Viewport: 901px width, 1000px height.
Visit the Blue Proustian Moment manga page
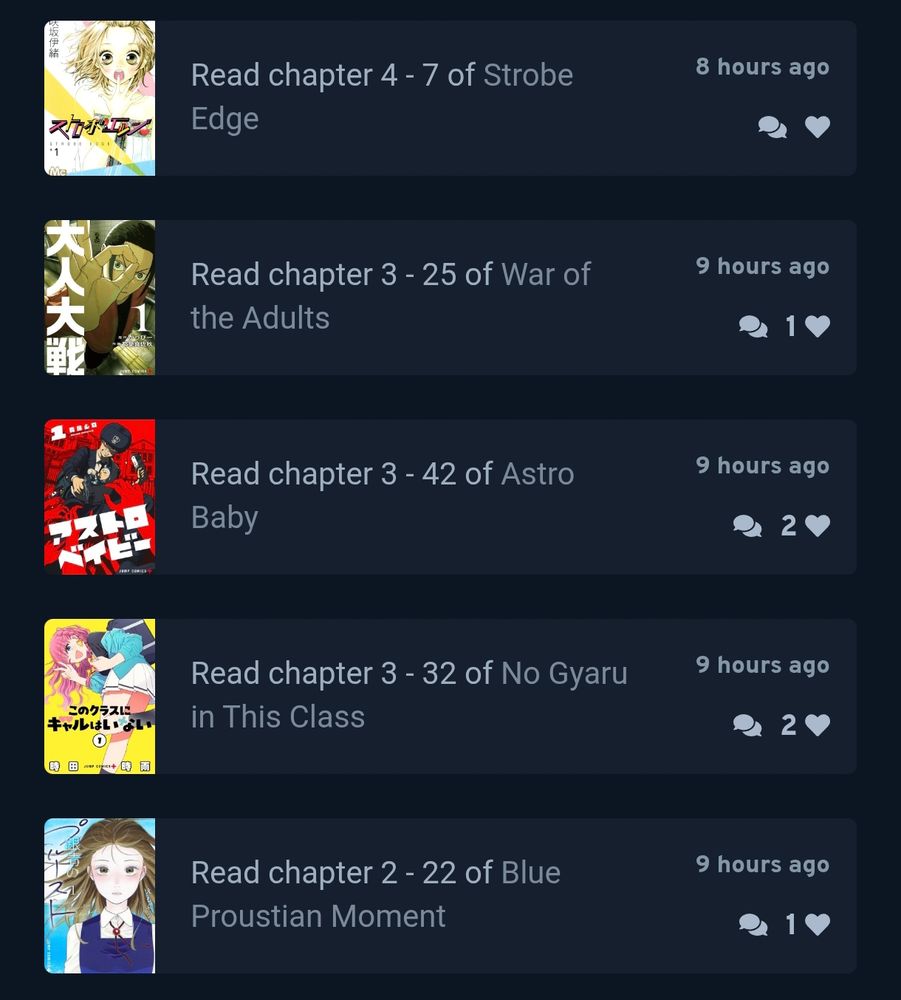click(x=530, y=873)
